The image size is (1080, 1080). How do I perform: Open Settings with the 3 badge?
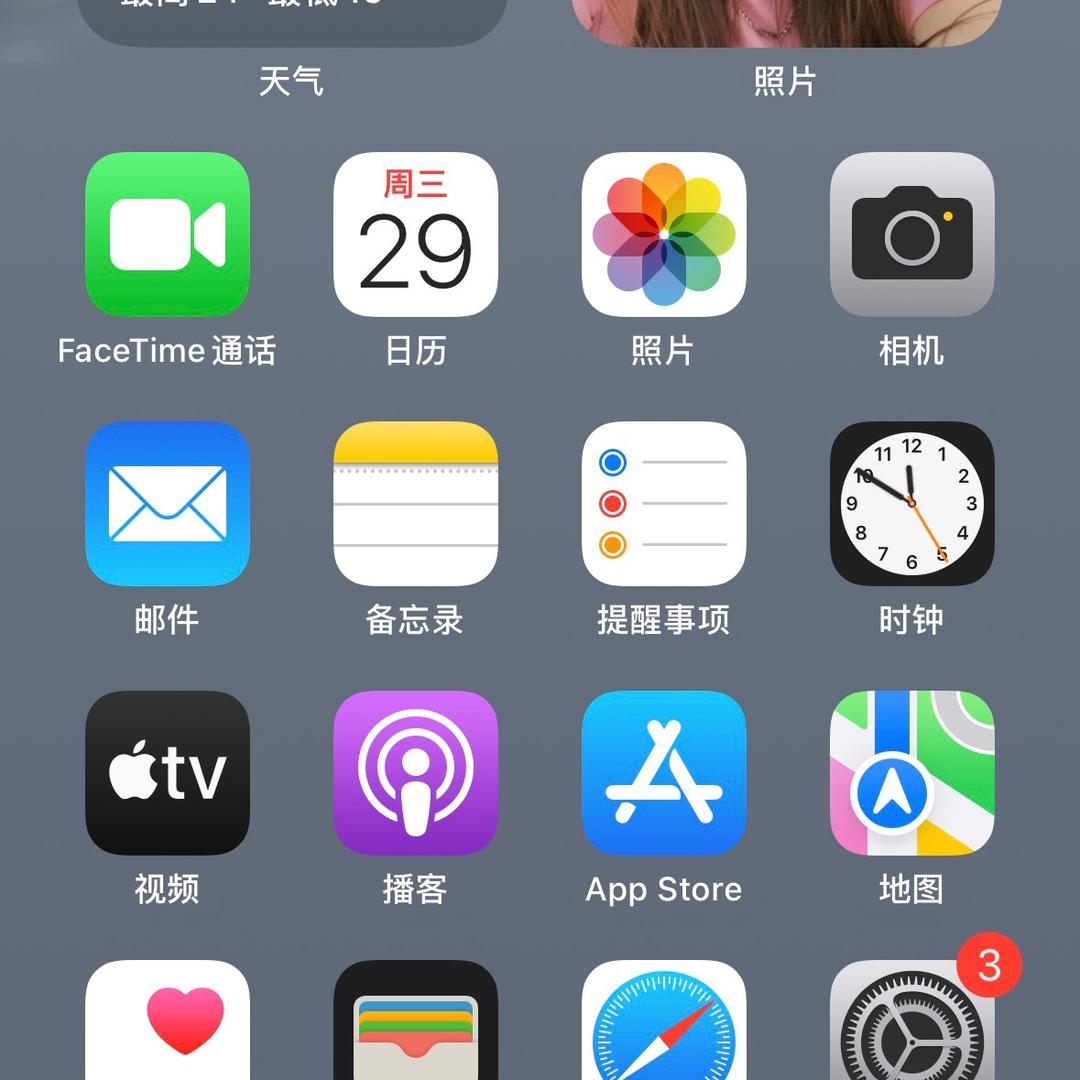(911, 1025)
